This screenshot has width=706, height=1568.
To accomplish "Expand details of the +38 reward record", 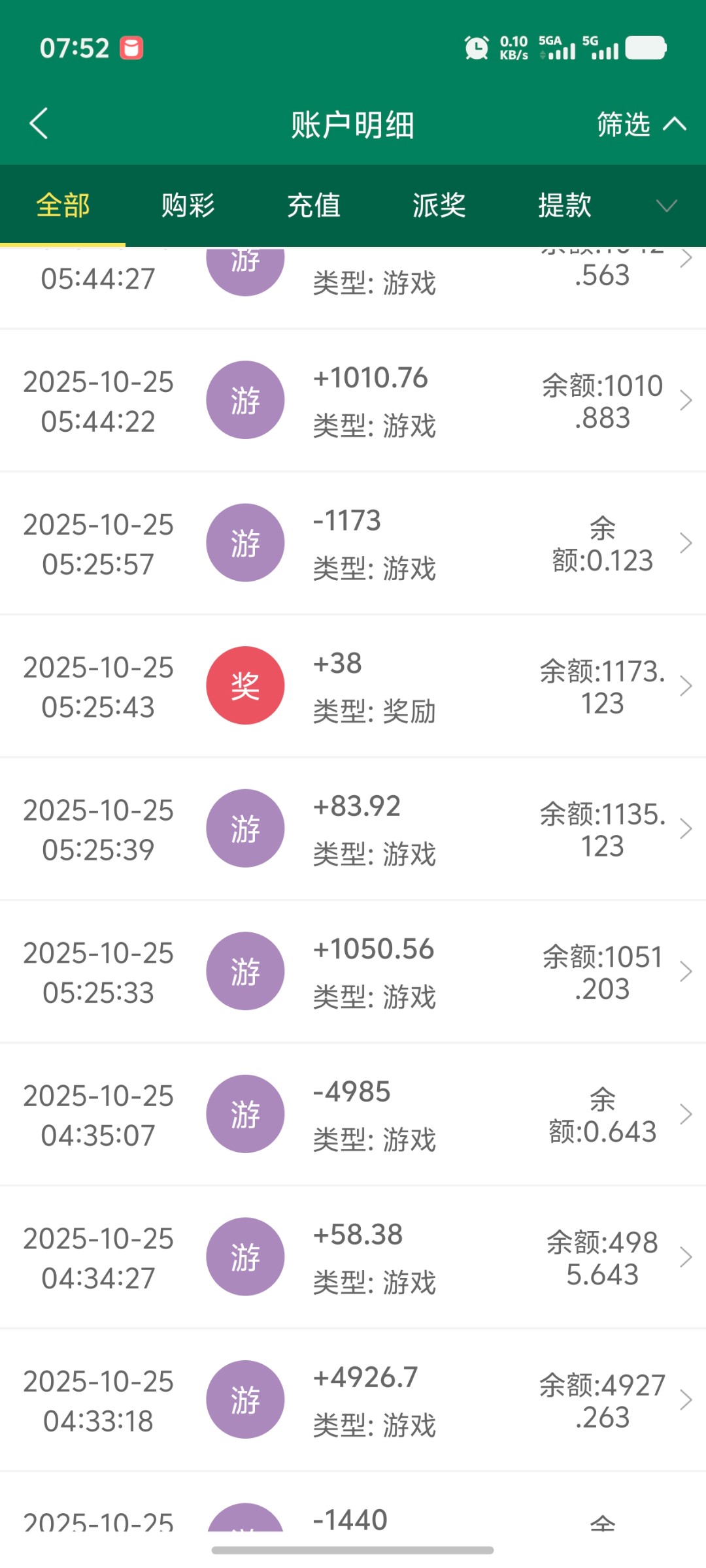I will coord(686,685).
